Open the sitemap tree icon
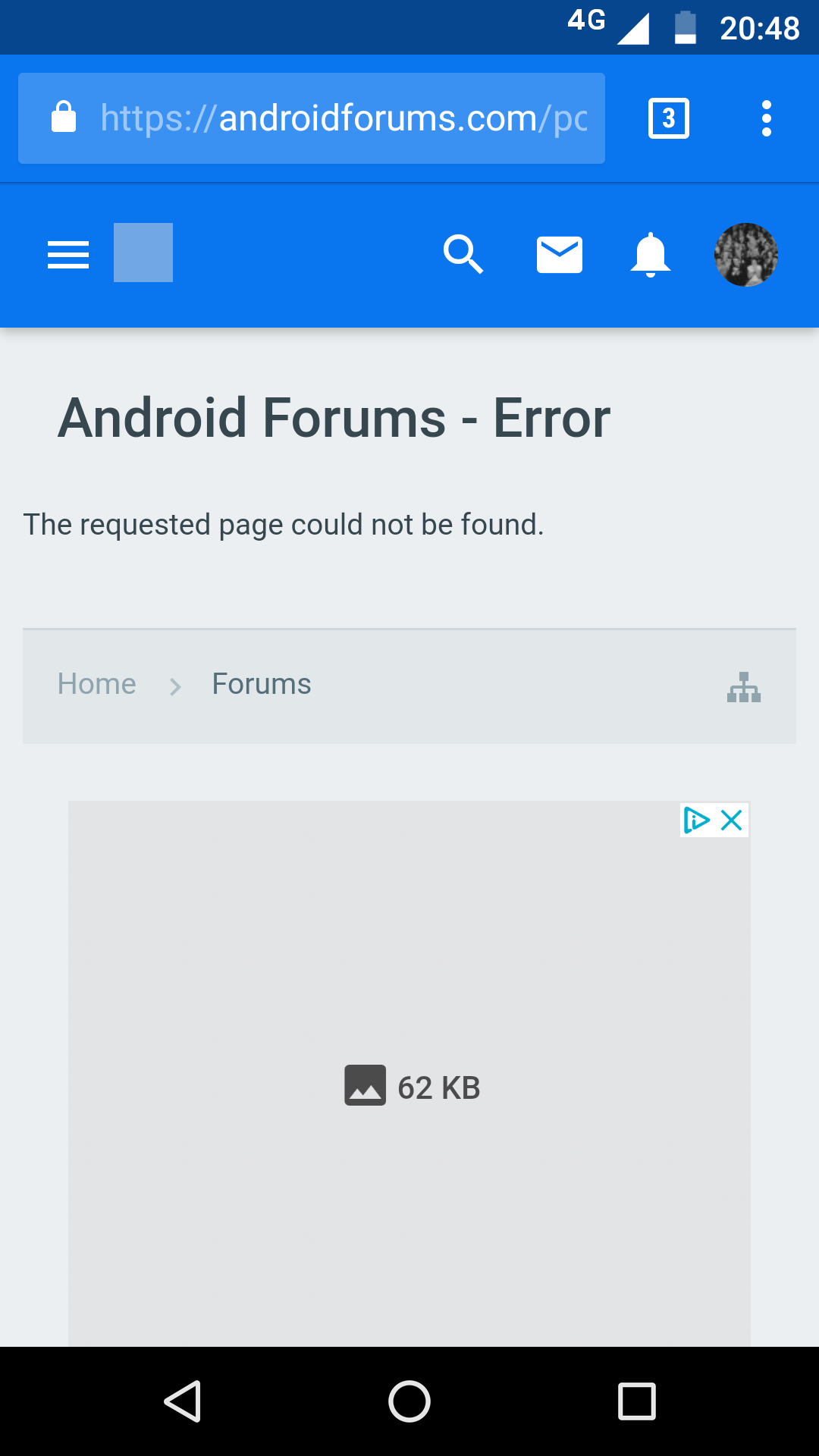The image size is (819, 1456). 744,687
